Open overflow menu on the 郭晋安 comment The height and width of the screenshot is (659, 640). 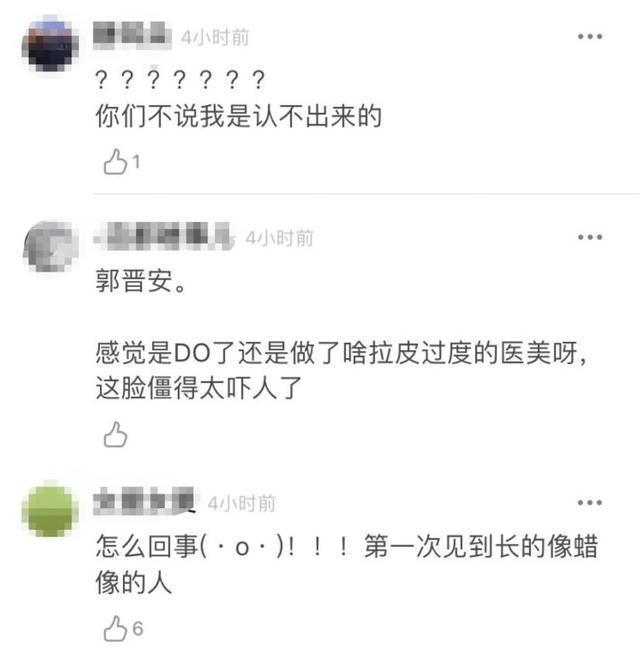point(590,237)
